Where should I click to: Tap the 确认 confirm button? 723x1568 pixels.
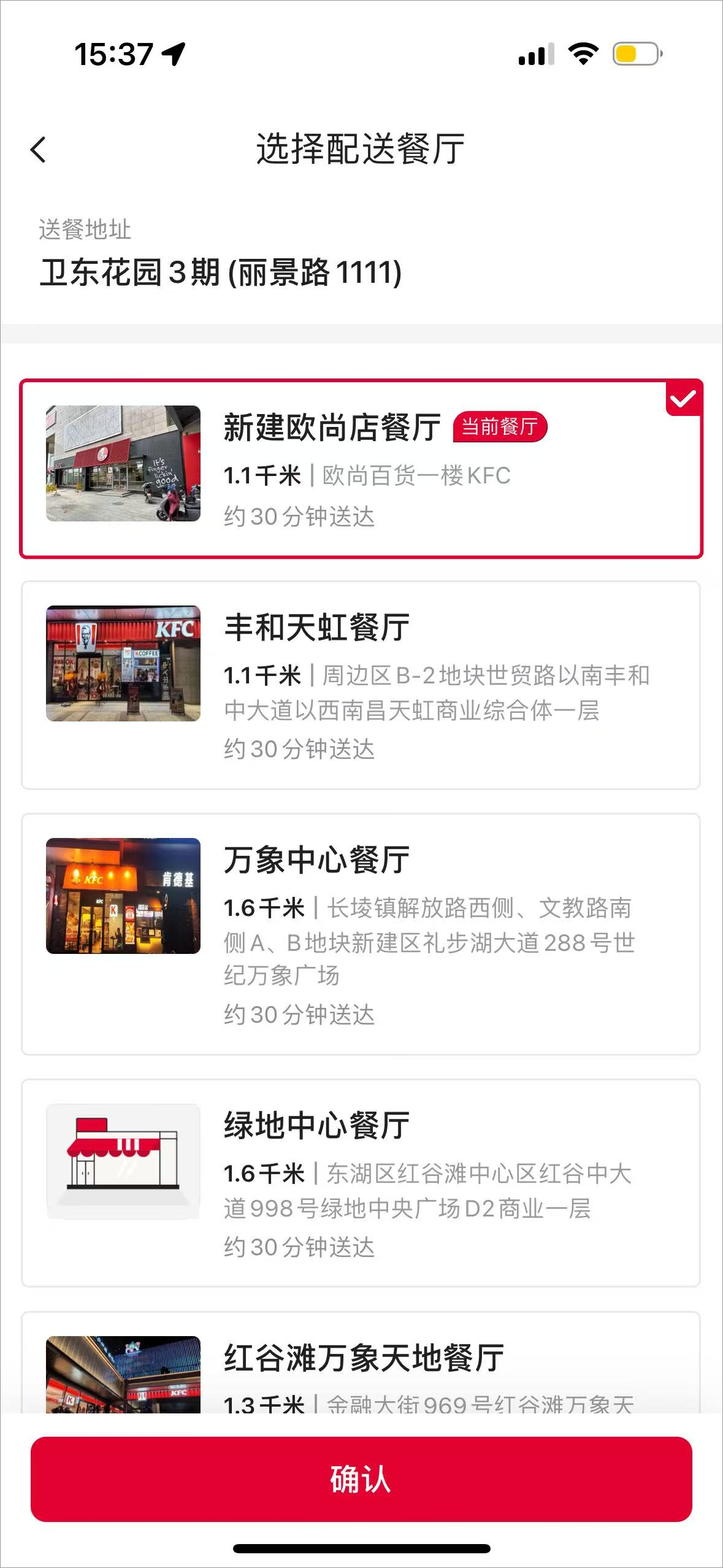[361, 1478]
